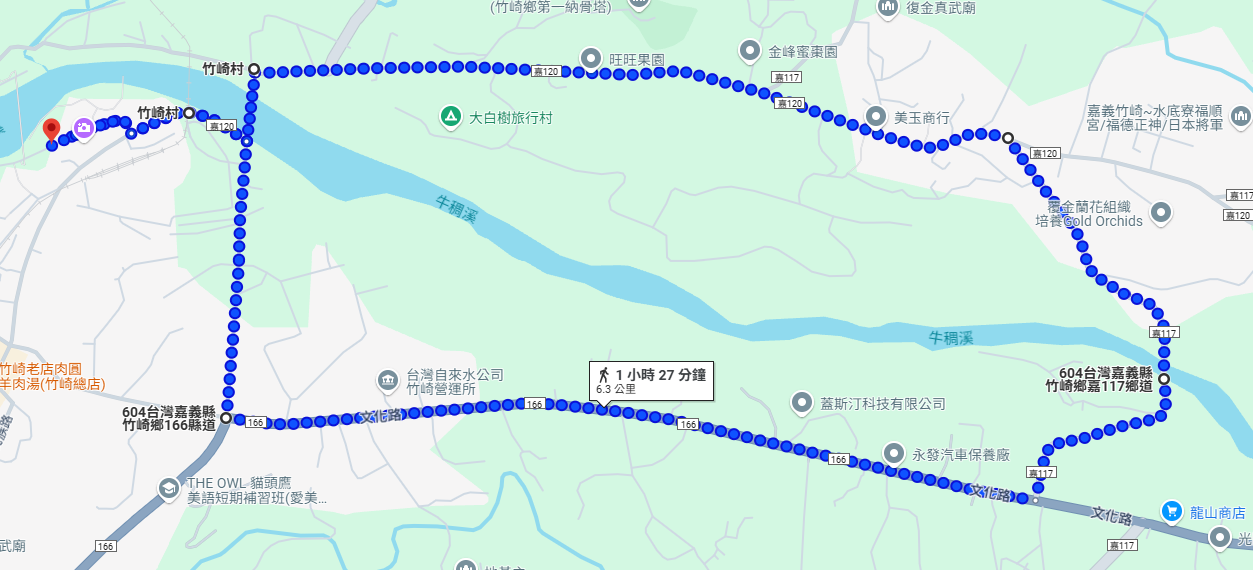Select the 龍山商店 shop marker

[1171, 512]
